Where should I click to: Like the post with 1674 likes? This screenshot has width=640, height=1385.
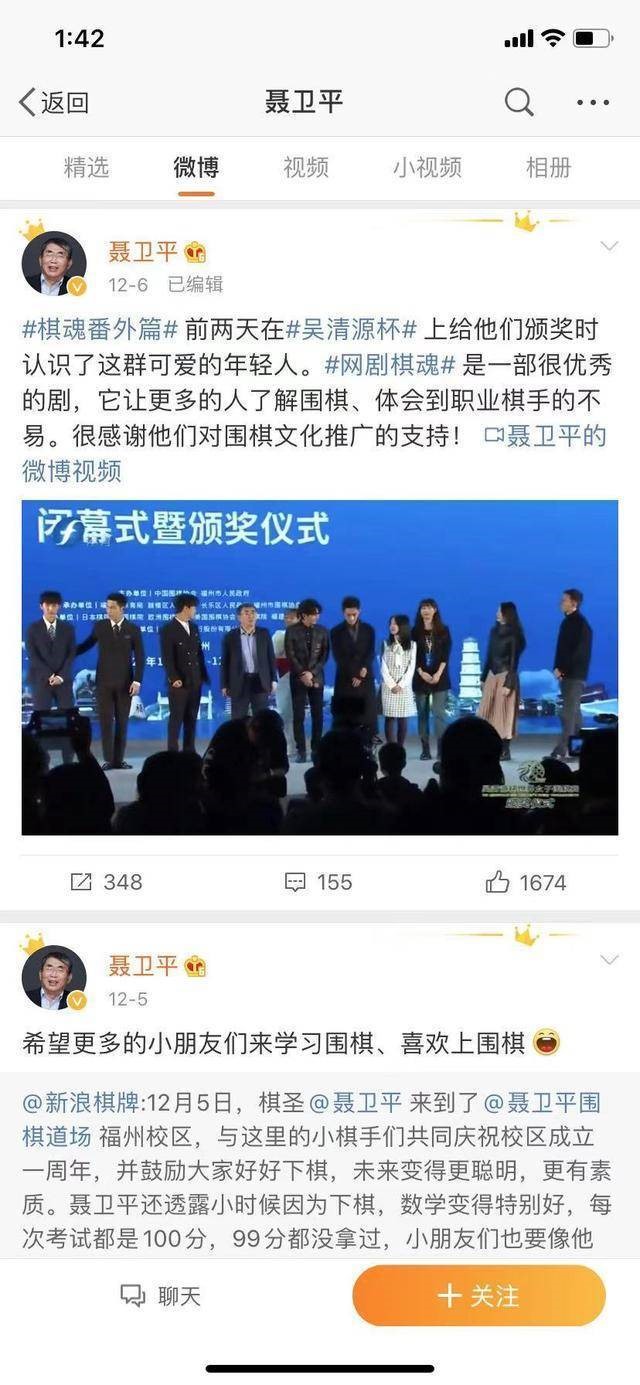tap(526, 882)
